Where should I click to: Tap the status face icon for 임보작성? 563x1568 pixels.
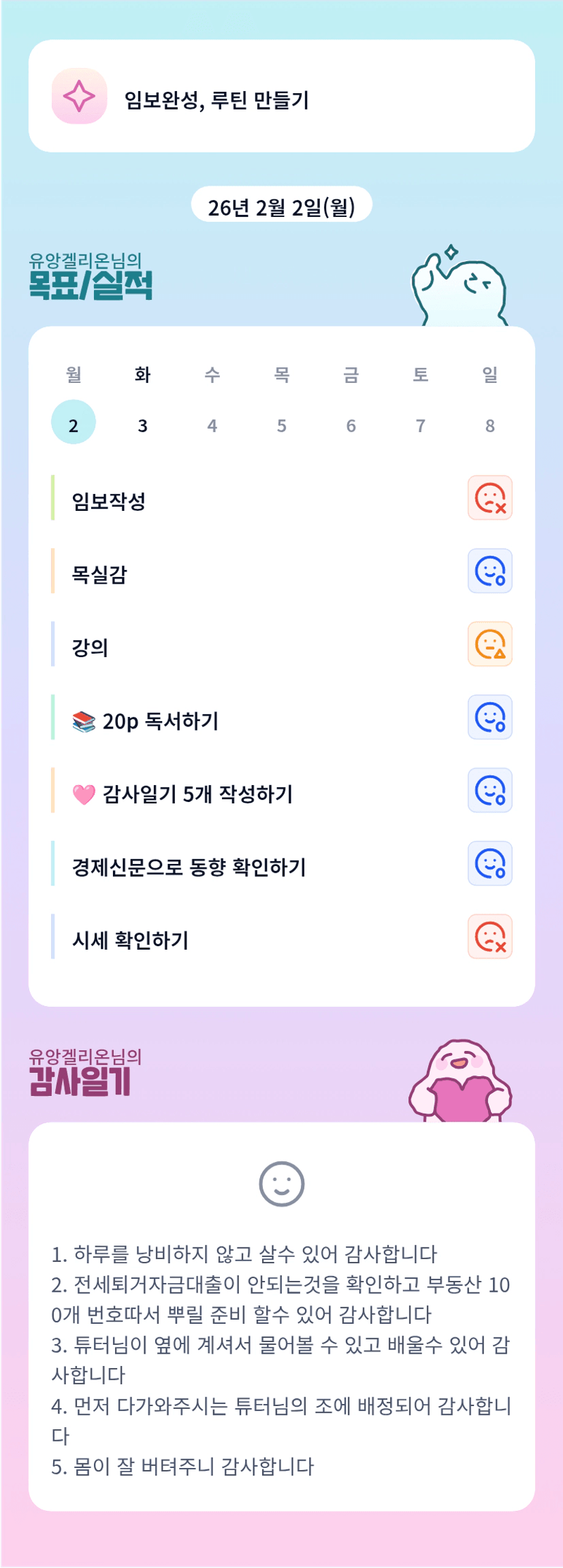pyautogui.click(x=489, y=498)
